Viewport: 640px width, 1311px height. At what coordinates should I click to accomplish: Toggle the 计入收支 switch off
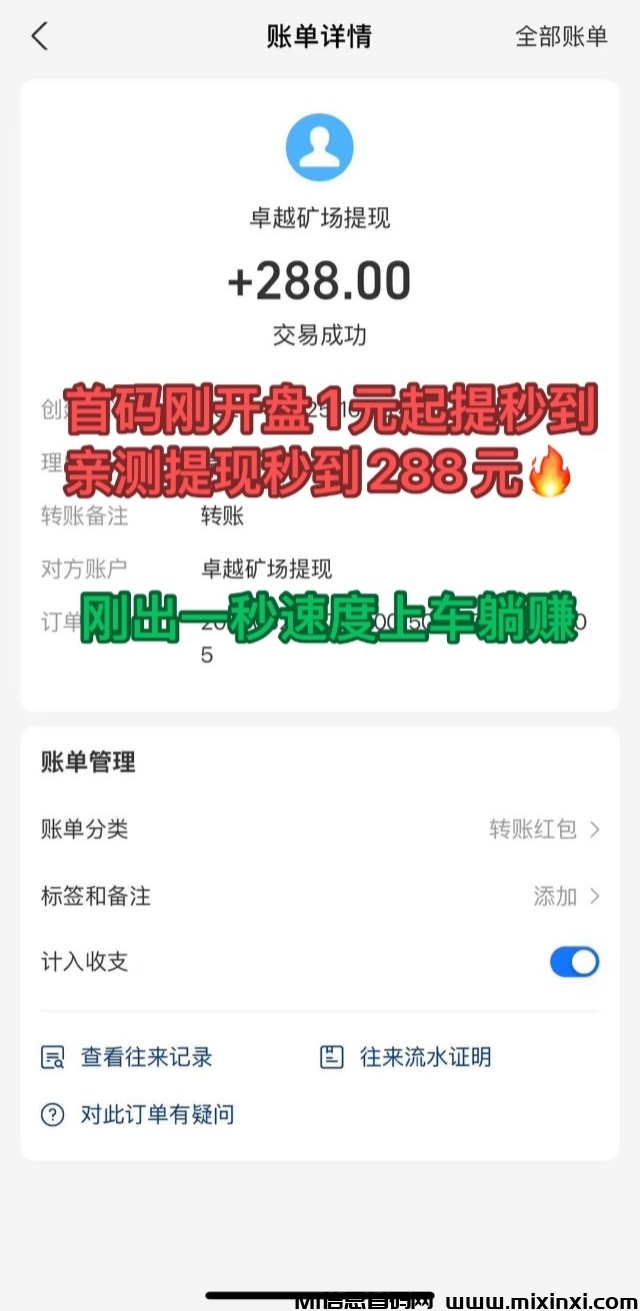[x=574, y=962]
